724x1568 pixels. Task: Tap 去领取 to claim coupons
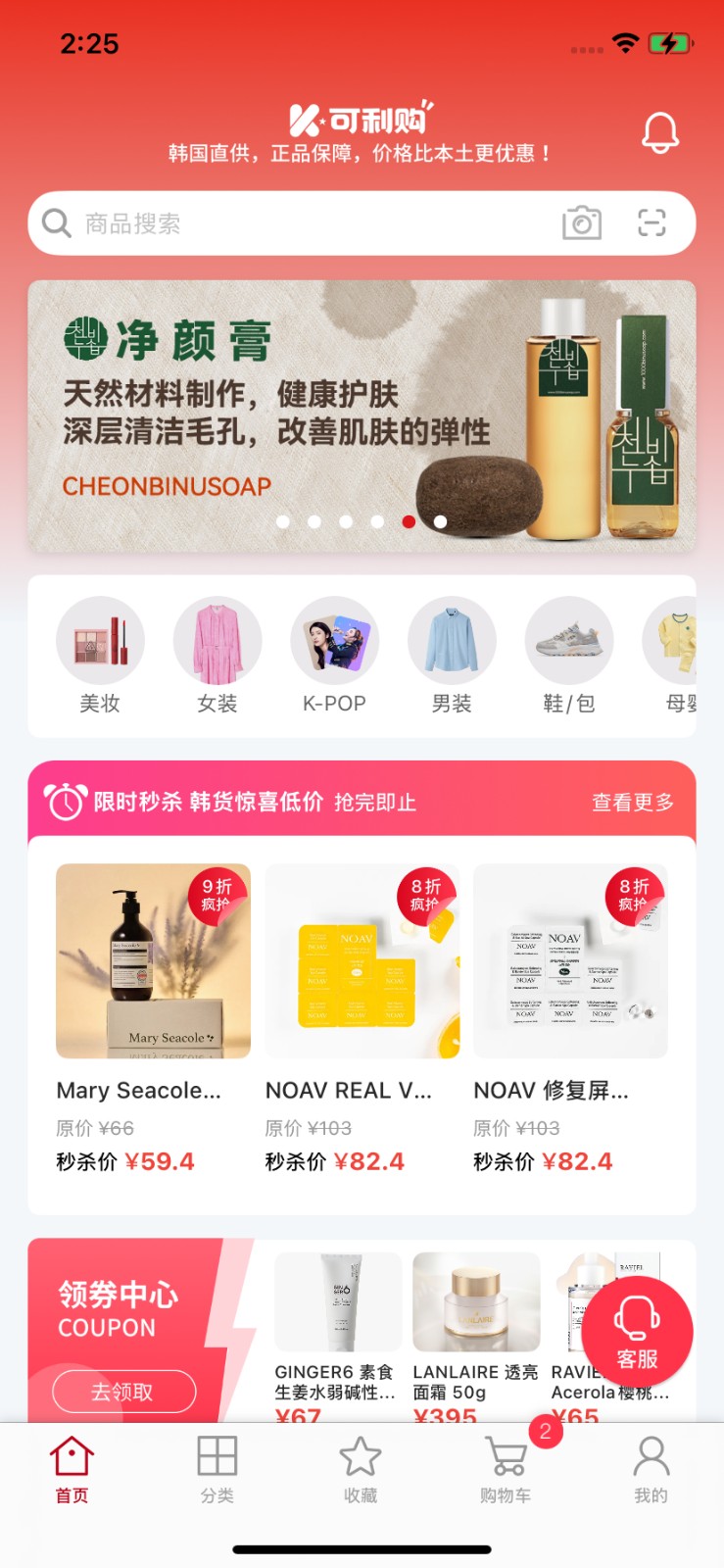[123, 1392]
